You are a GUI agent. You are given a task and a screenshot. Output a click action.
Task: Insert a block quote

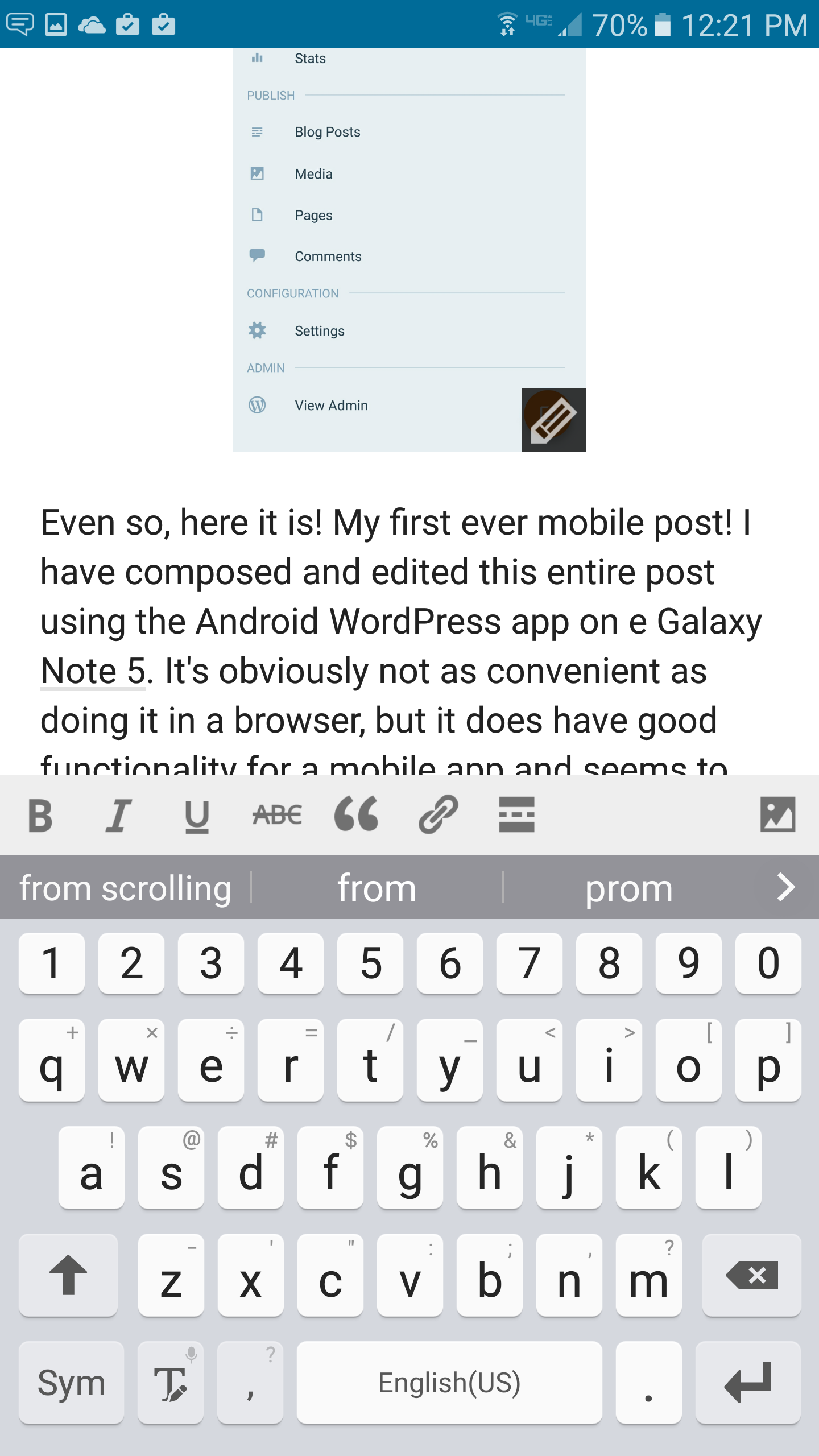point(357,813)
